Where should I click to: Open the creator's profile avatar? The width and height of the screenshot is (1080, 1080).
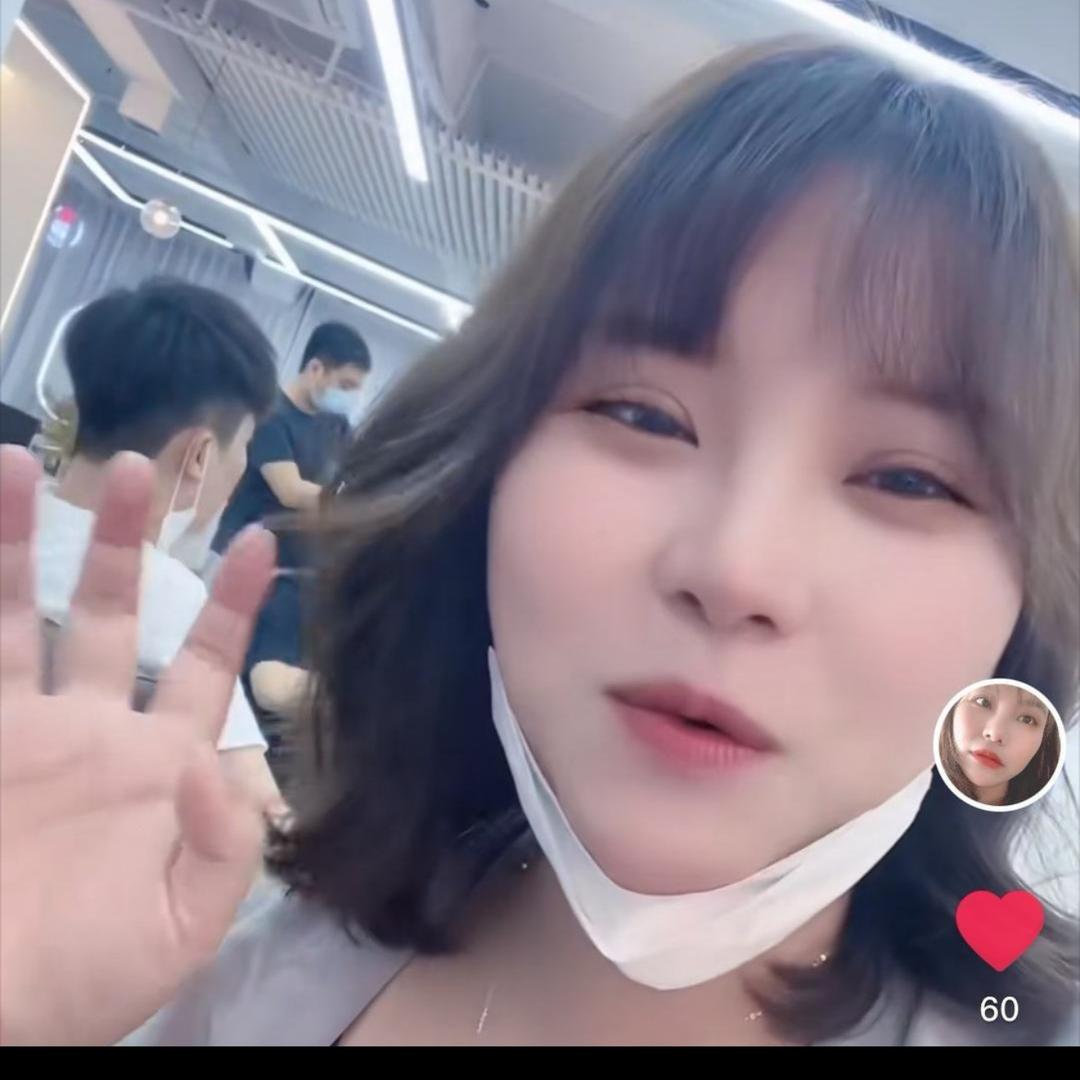[998, 743]
